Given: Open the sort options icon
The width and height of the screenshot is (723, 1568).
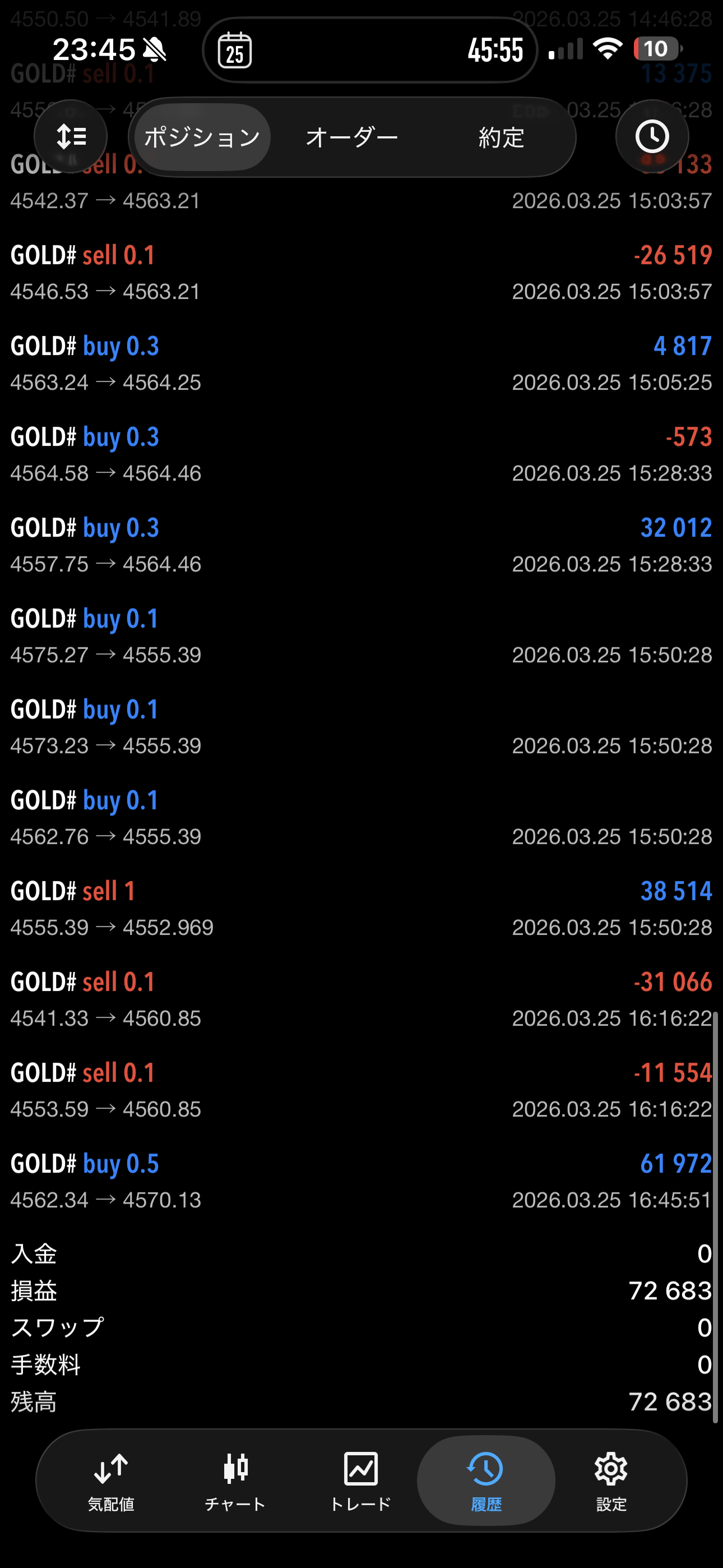Looking at the screenshot, I should (71, 137).
